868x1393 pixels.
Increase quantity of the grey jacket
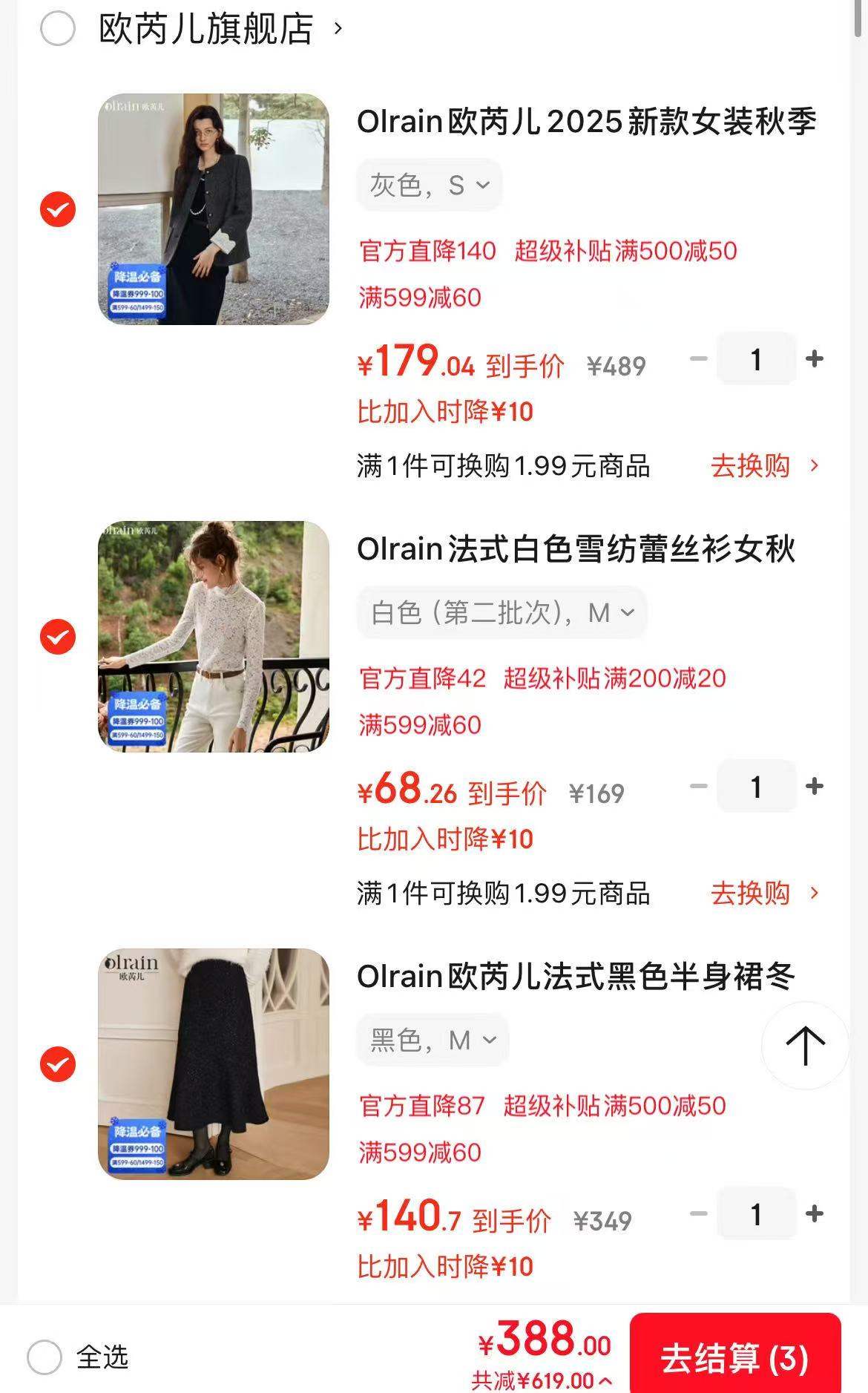pyautogui.click(x=814, y=358)
